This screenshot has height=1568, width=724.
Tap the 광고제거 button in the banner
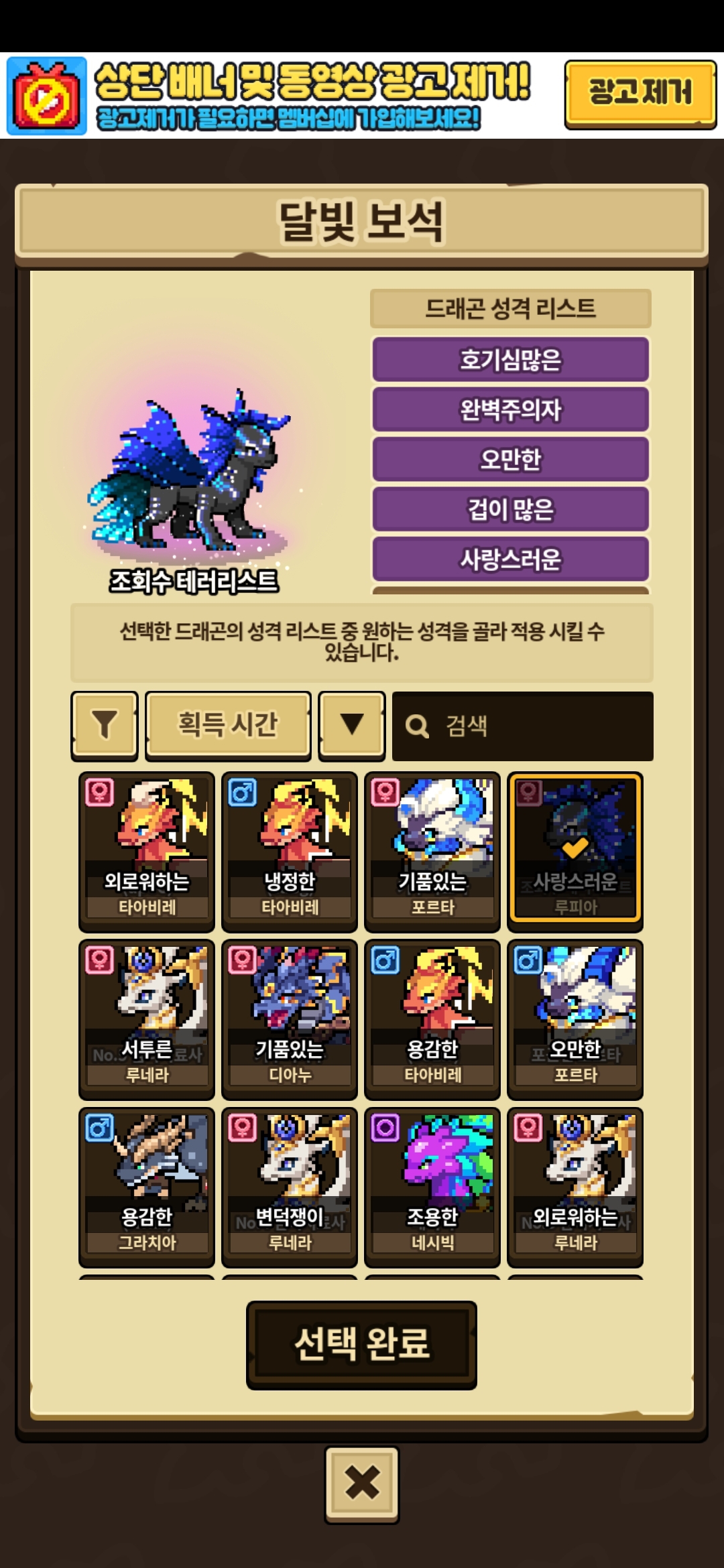(640, 94)
